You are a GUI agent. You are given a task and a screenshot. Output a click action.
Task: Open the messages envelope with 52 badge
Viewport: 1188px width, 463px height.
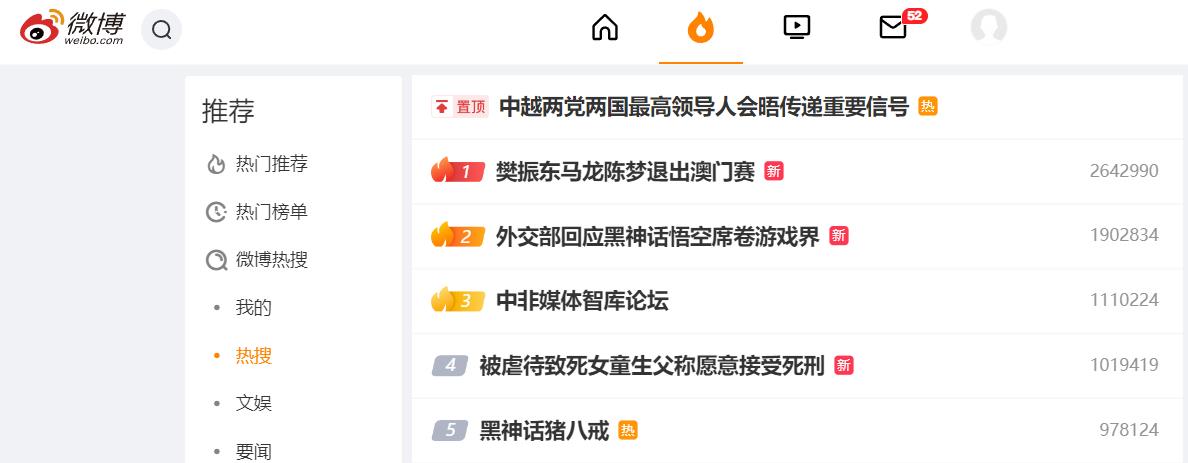click(x=893, y=28)
